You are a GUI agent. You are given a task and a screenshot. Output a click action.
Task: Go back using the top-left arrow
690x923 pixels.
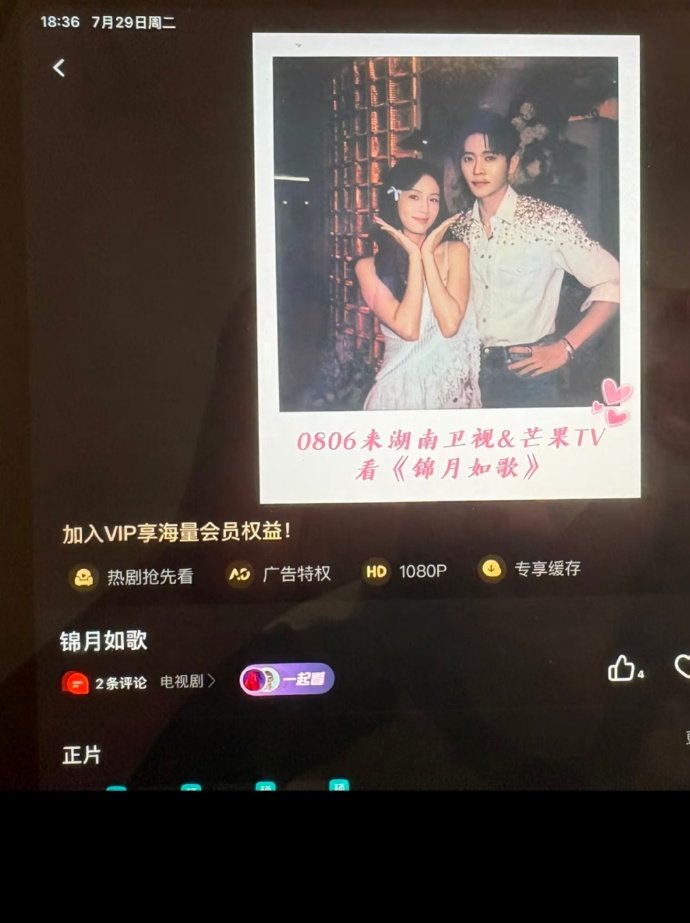pyautogui.click(x=59, y=68)
